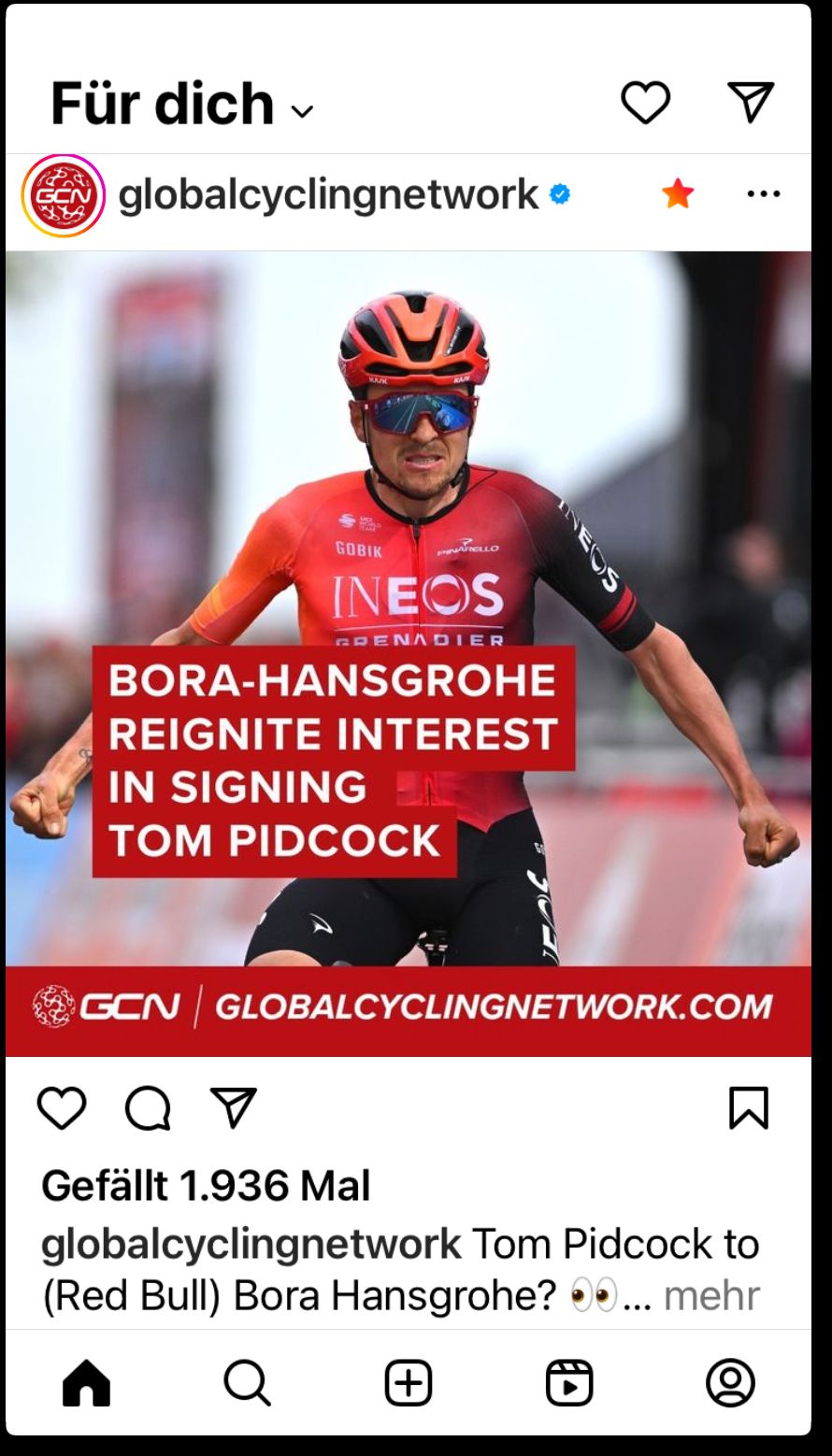Open the post's three-dot options menu
832x1456 pixels.
763,194
